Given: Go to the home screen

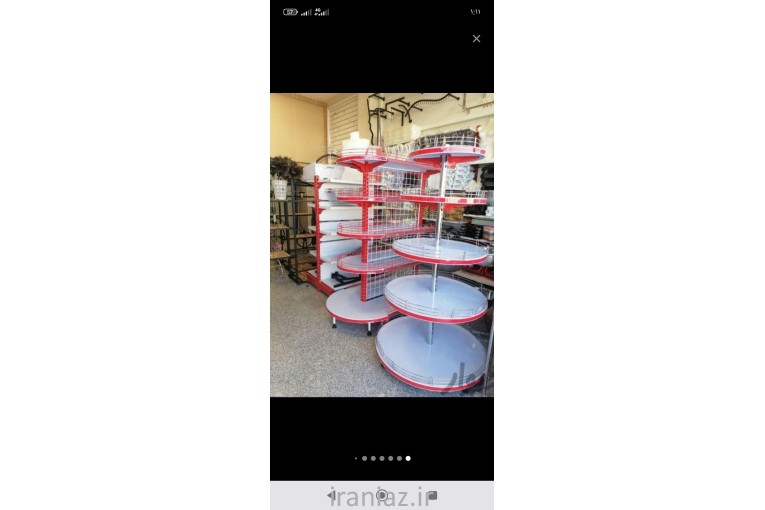Looking at the screenshot, I should [x=382, y=494].
